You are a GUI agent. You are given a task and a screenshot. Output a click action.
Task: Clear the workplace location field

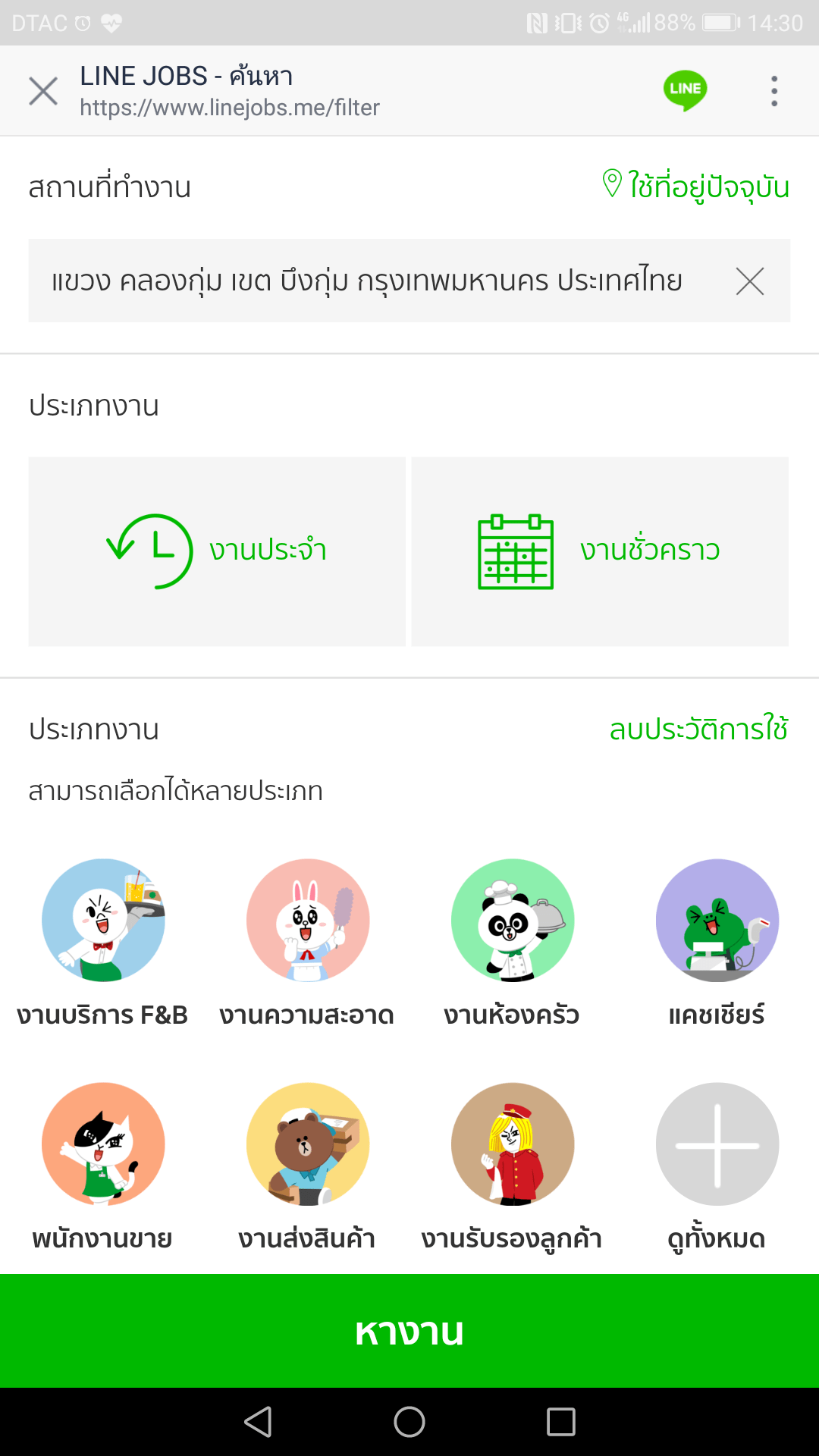749,281
